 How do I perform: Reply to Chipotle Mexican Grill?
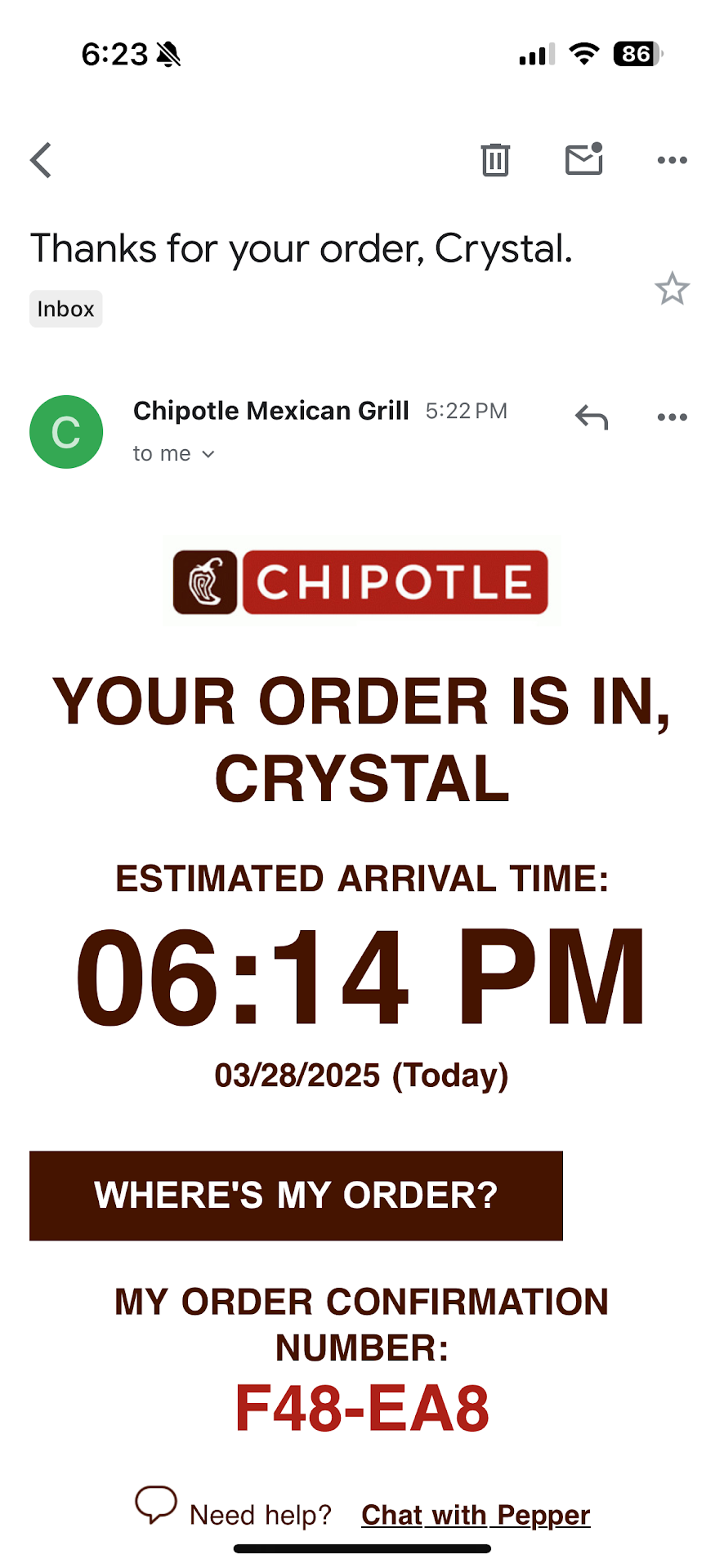click(592, 417)
